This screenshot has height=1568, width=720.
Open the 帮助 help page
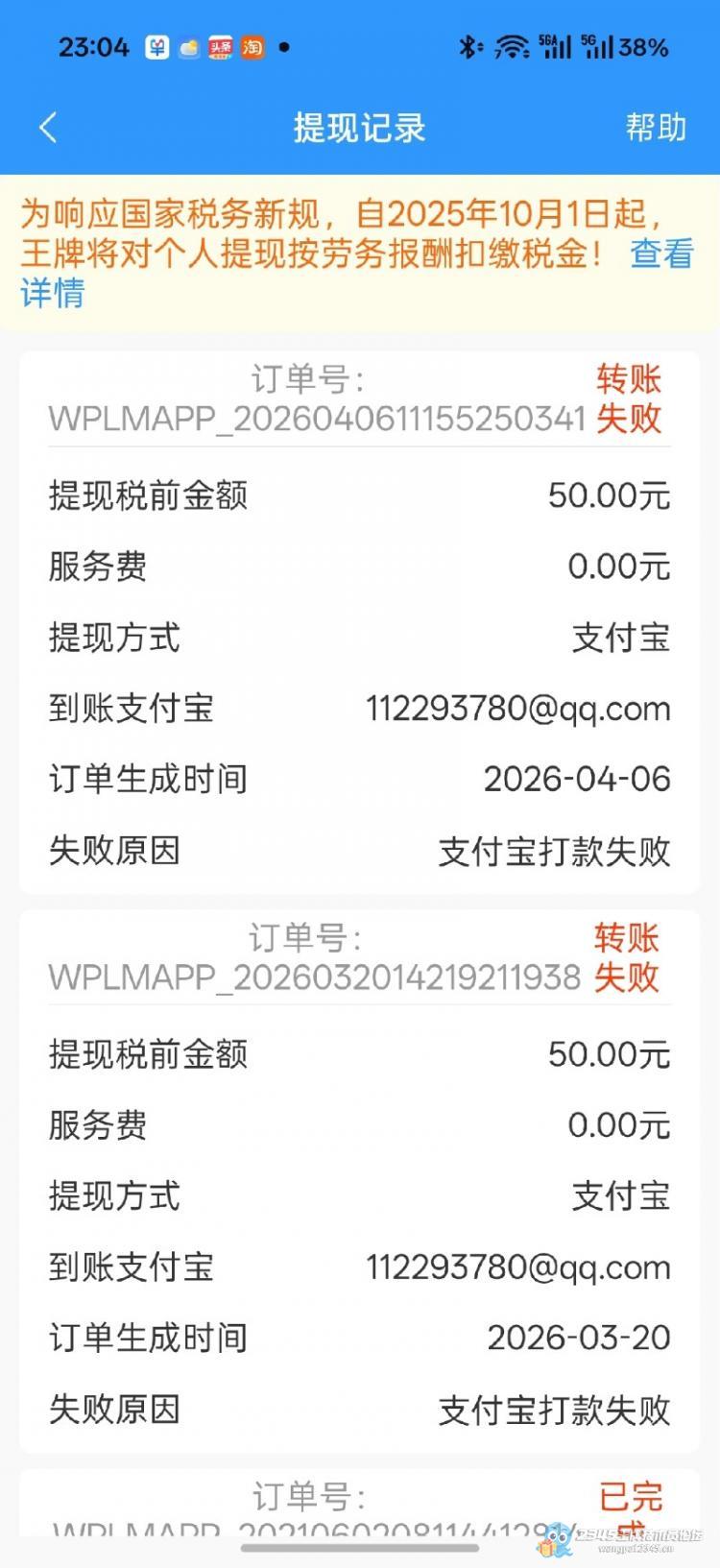coord(656,128)
